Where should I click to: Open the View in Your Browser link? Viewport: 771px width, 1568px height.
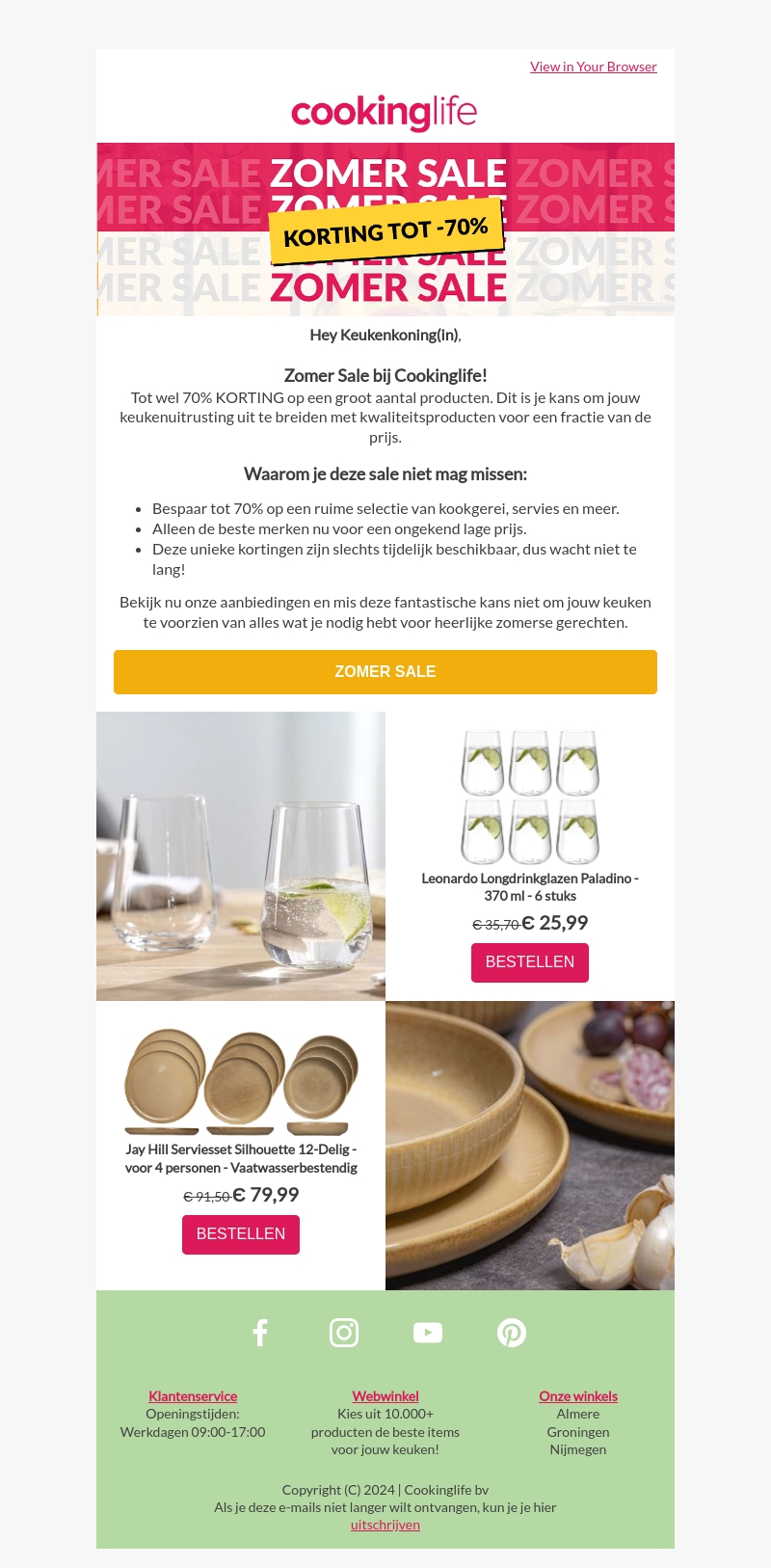[593, 67]
